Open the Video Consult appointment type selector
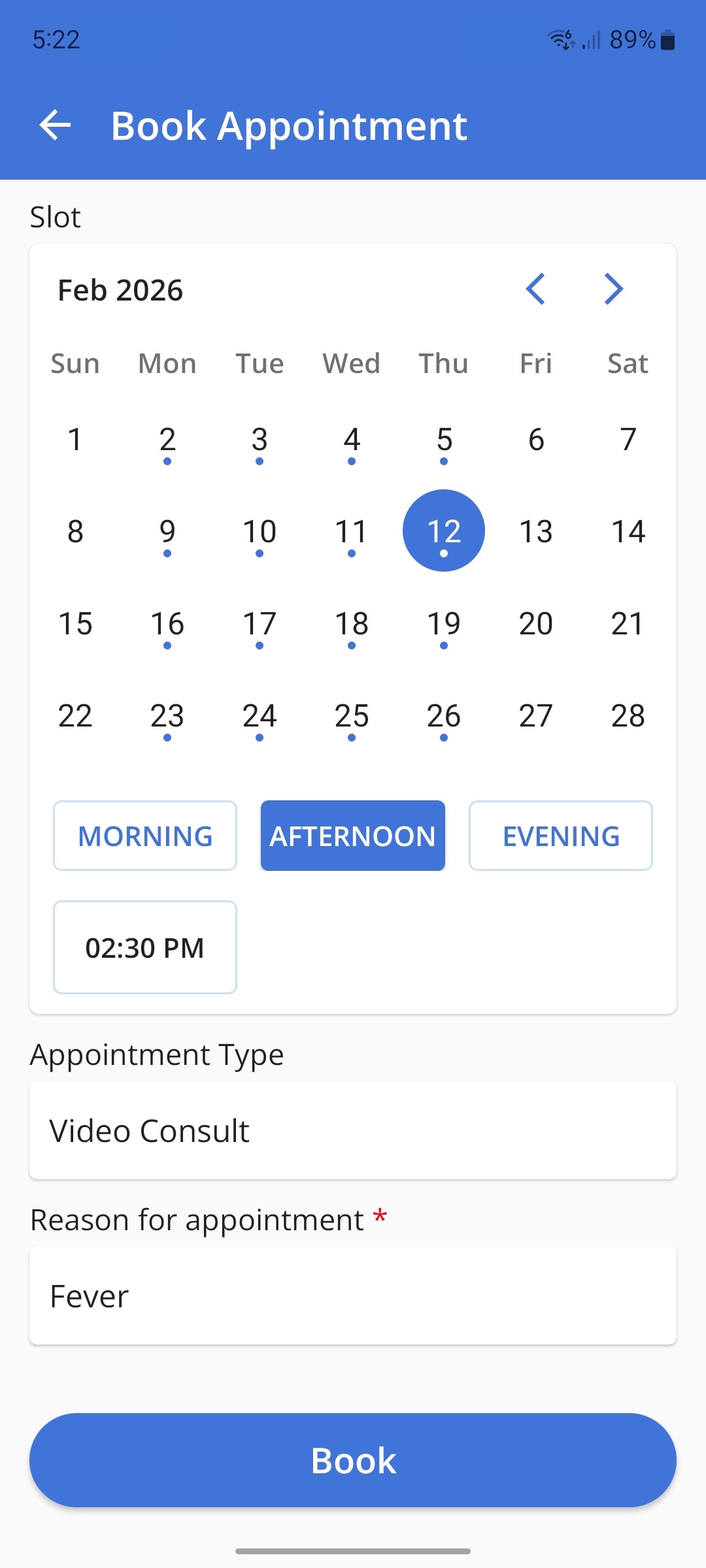The width and height of the screenshot is (706, 1568). click(x=353, y=1130)
